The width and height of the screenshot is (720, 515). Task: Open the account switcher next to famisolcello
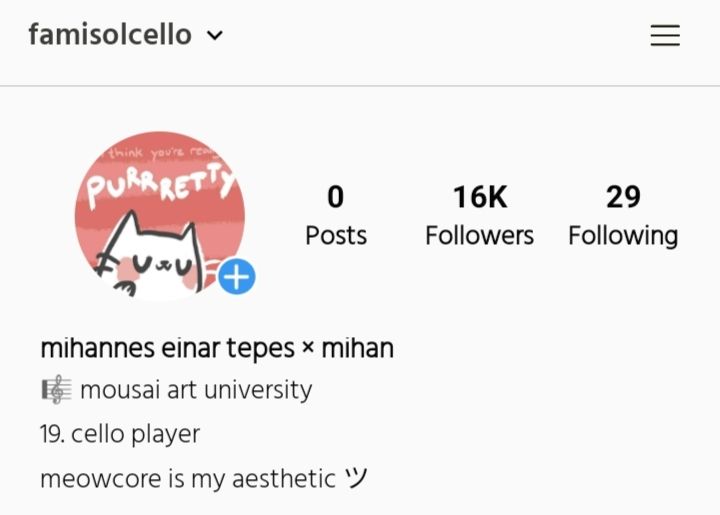214,36
